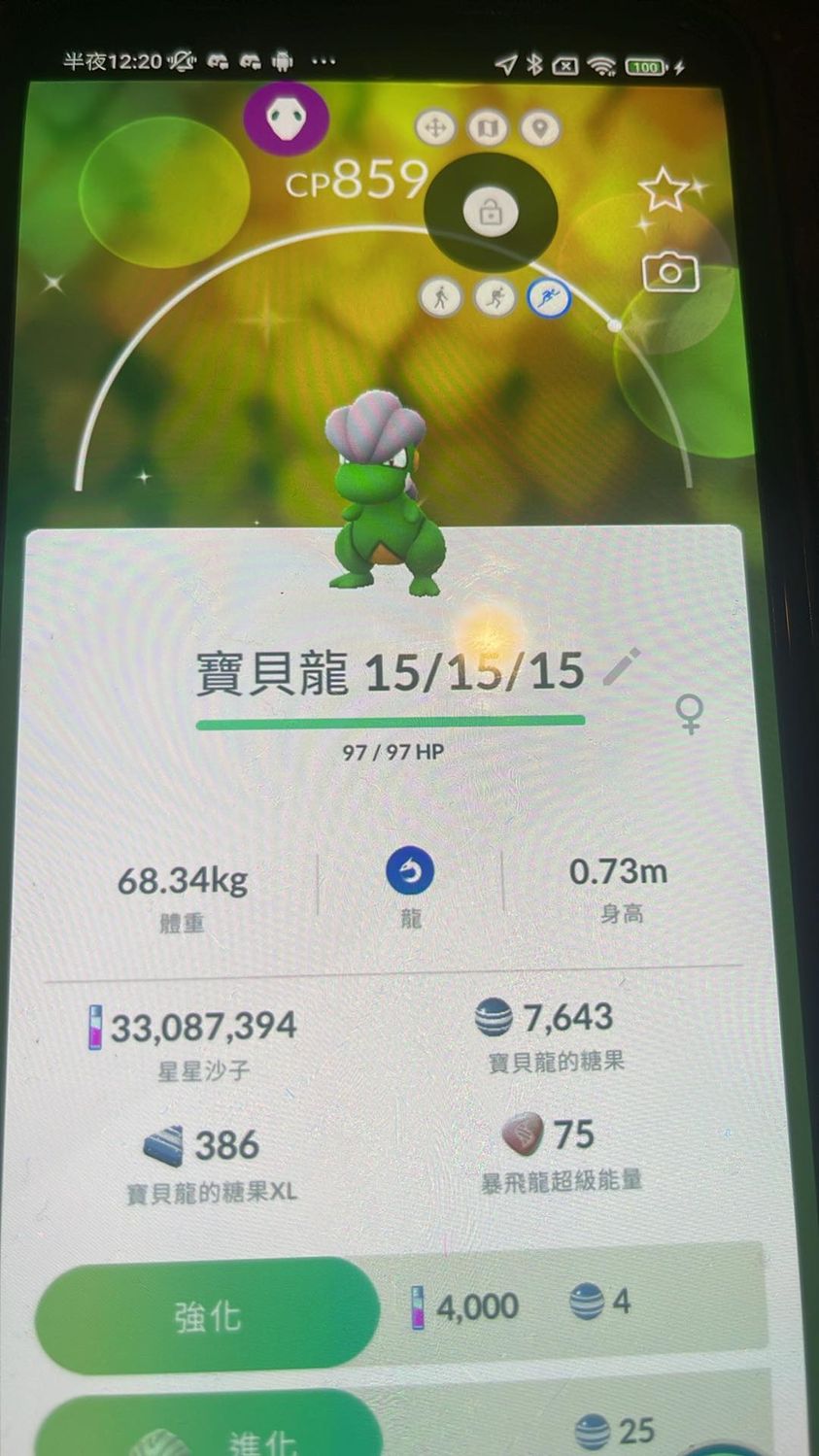Select the jogging speed icon
This screenshot has height=1456, width=819.
pos(495,296)
